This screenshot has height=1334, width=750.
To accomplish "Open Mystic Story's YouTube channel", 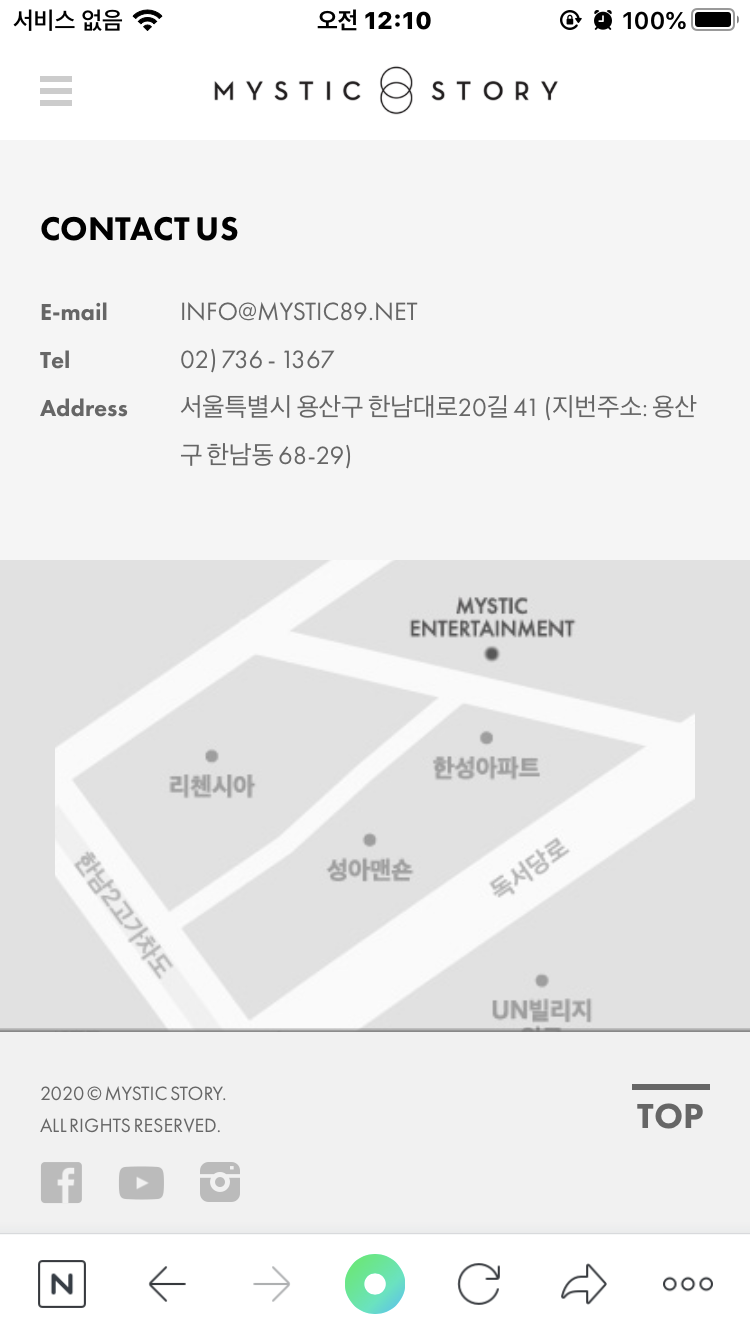I will click(141, 1183).
